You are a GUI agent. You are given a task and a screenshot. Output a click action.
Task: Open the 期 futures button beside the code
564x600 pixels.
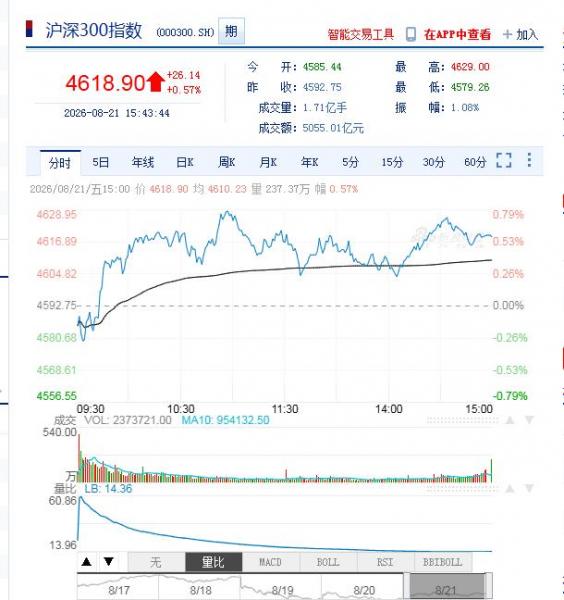click(231, 31)
